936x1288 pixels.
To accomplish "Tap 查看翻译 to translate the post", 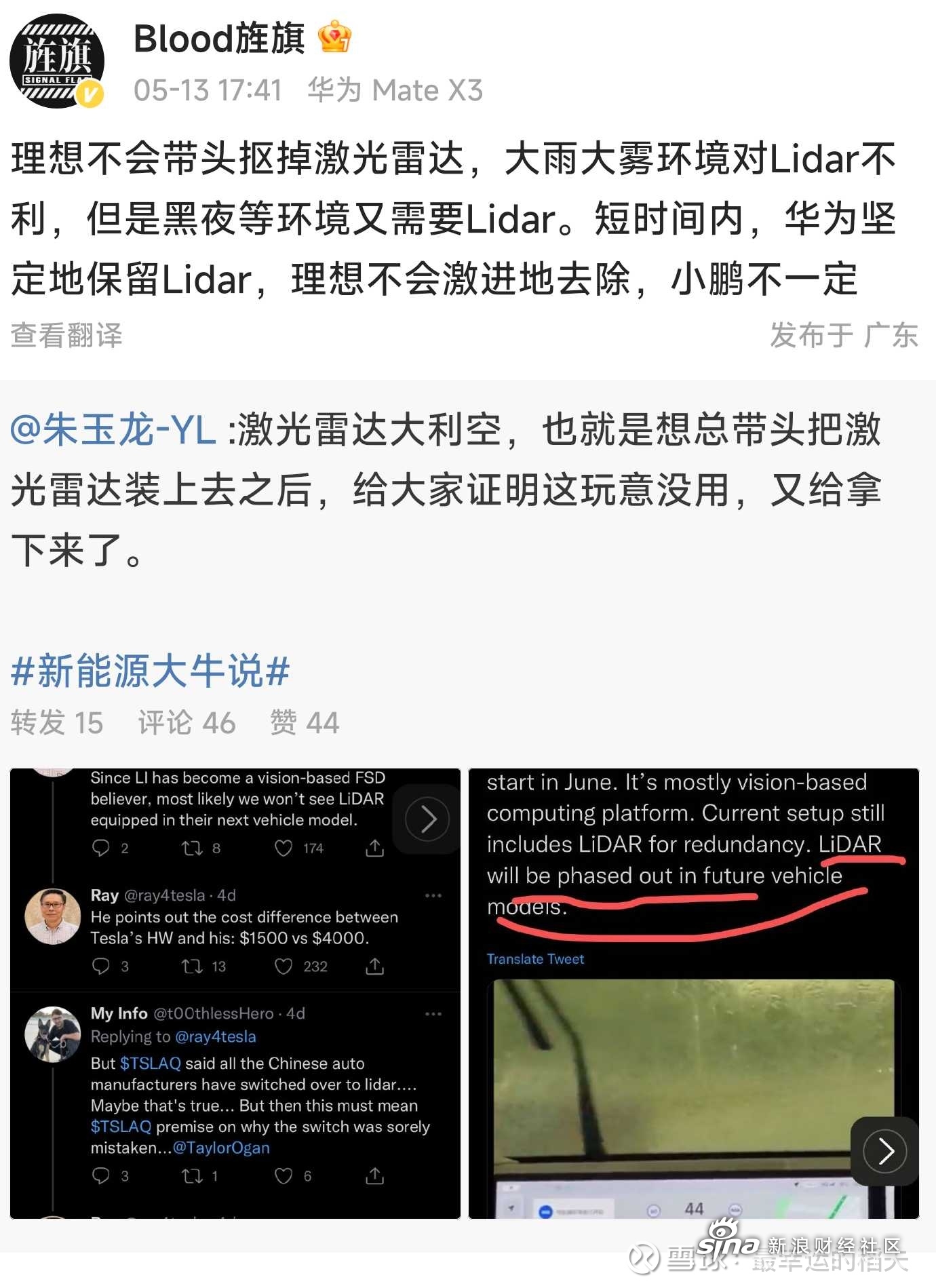I will [66, 335].
